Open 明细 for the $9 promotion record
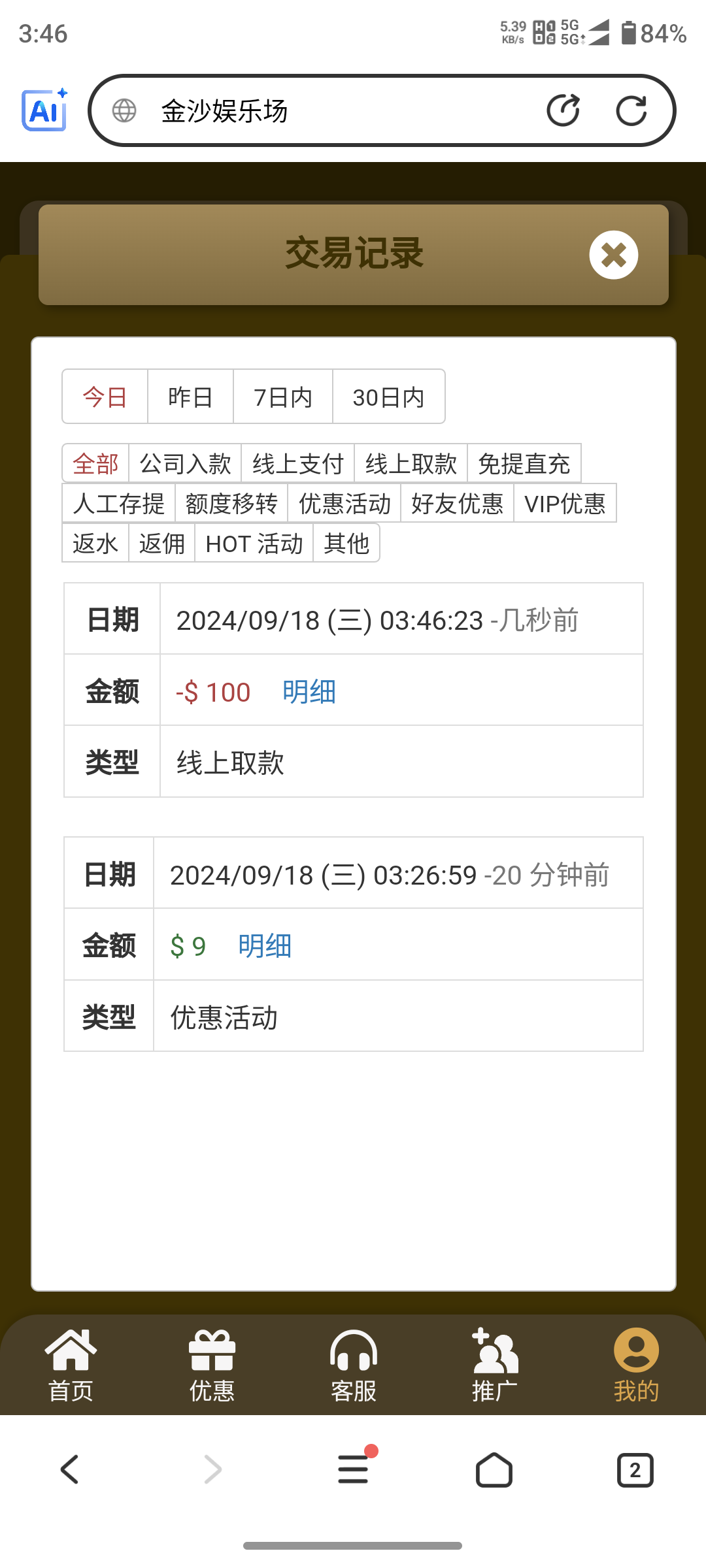The image size is (706, 1568). (265, 946)
